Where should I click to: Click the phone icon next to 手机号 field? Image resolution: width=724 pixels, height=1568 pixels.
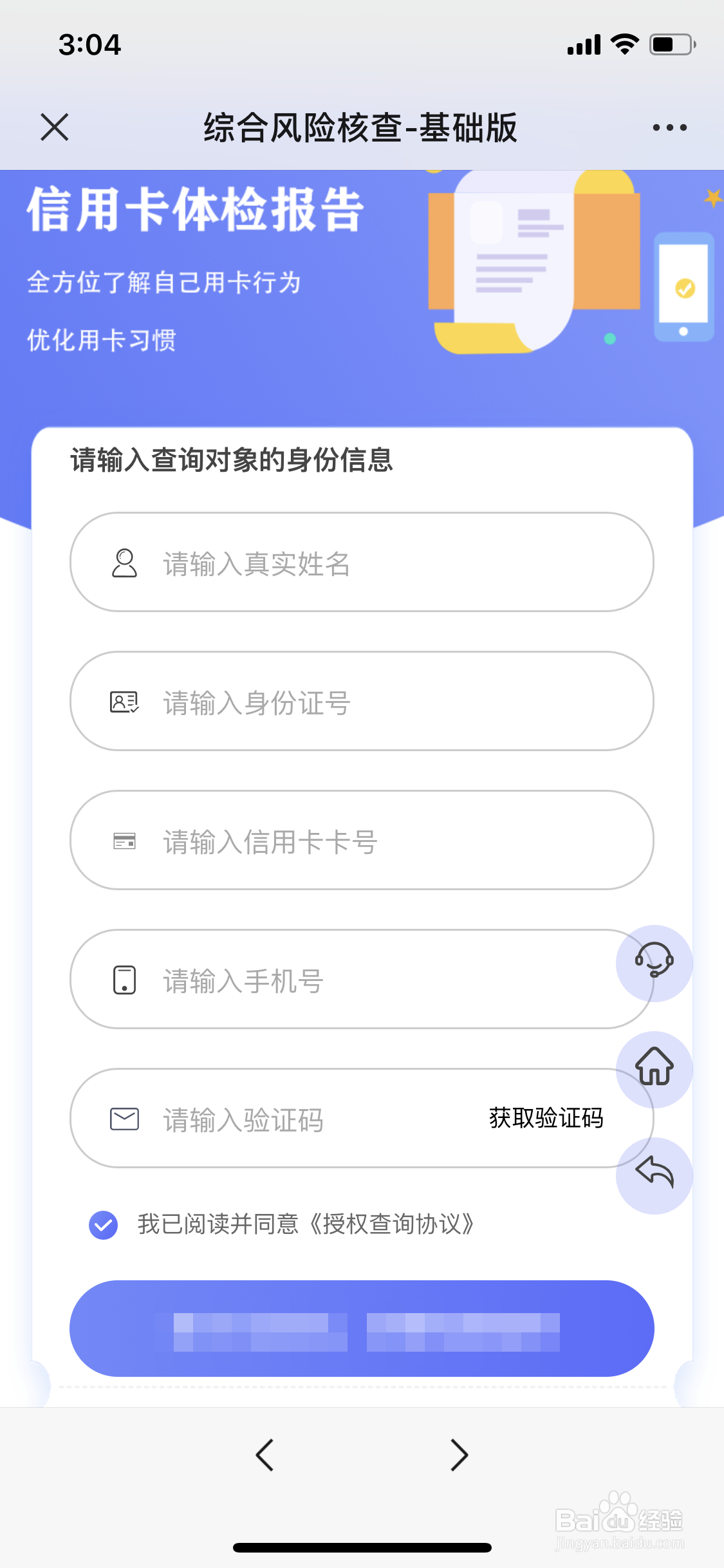coord(124,980)
